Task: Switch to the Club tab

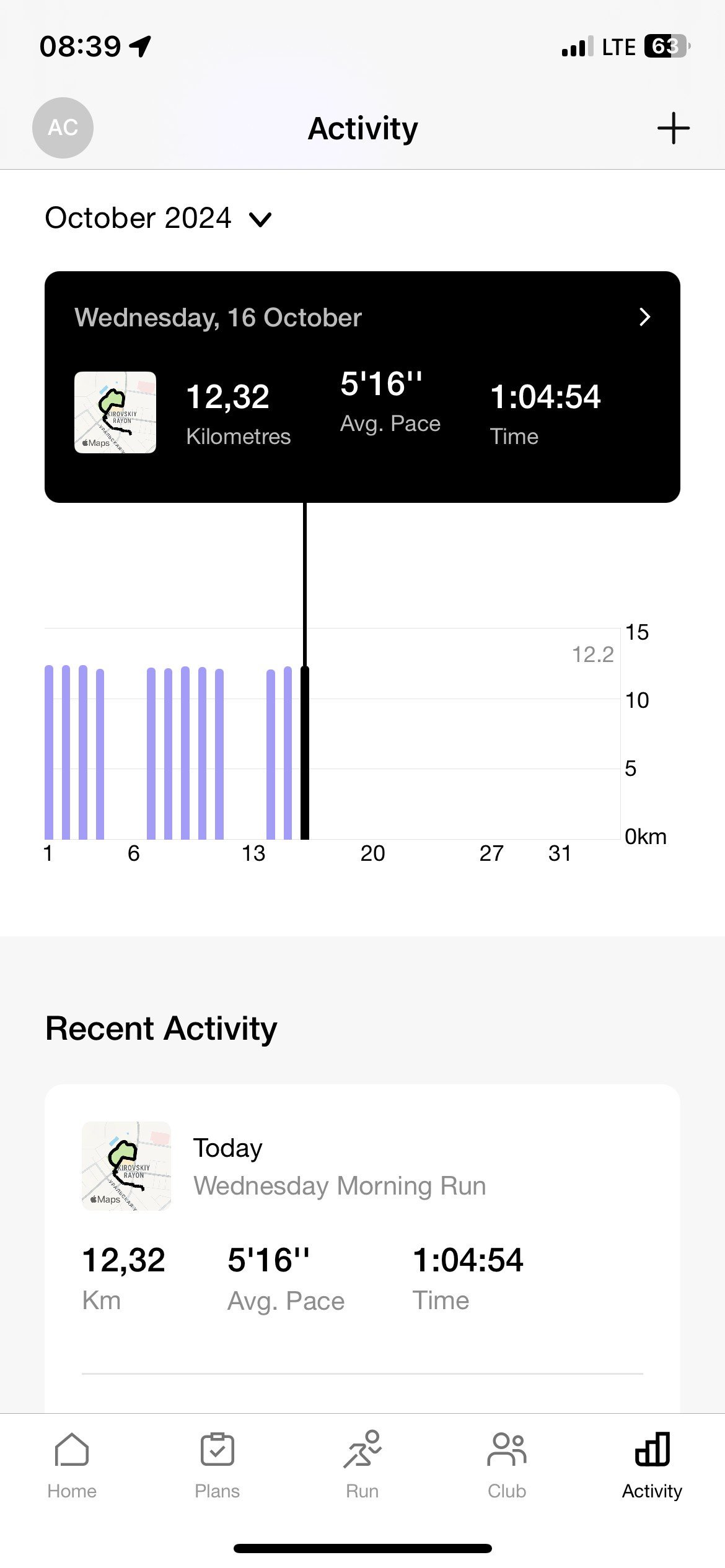Action: click(x=507, y=1465)
